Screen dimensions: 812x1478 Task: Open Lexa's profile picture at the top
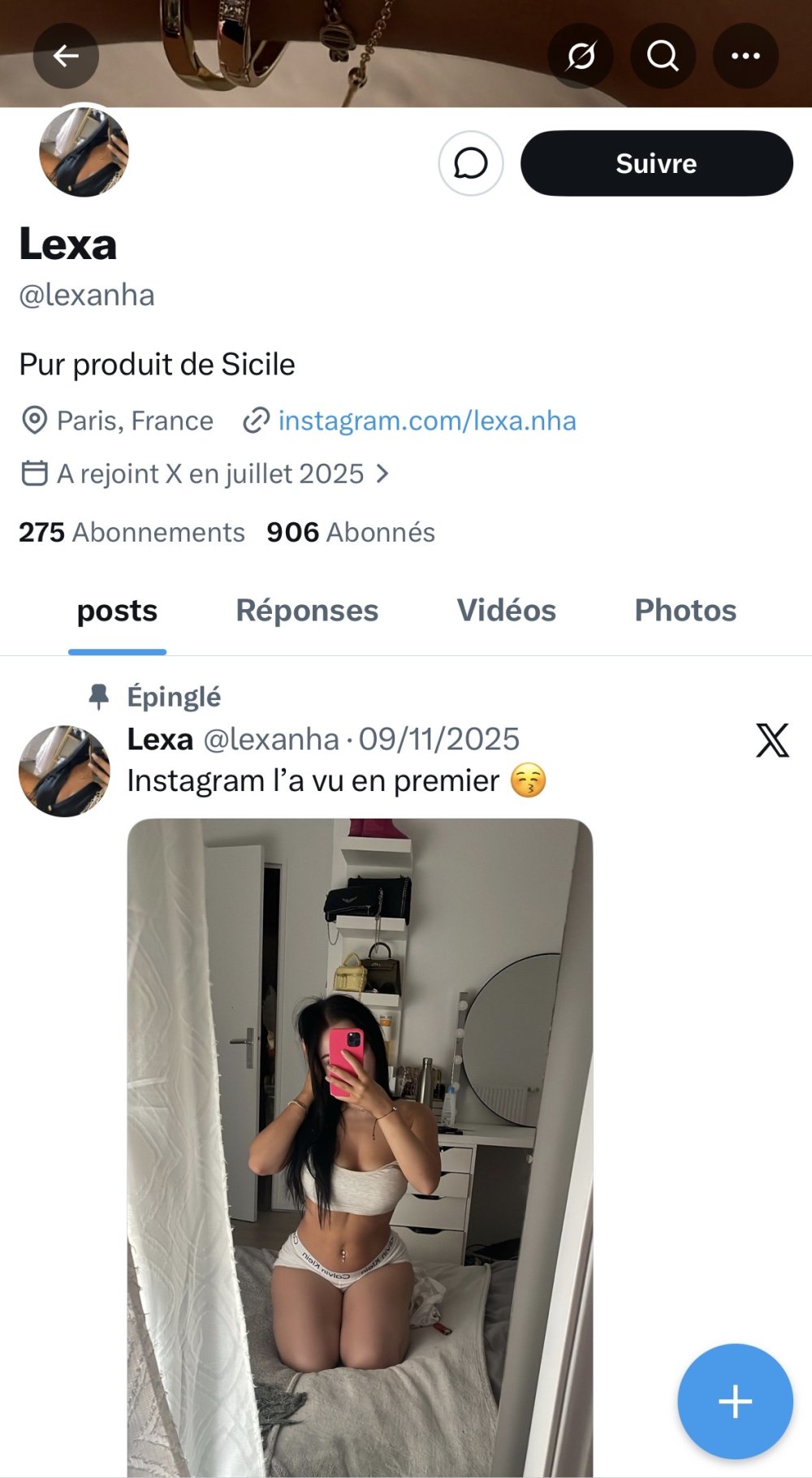click(84, 152)
